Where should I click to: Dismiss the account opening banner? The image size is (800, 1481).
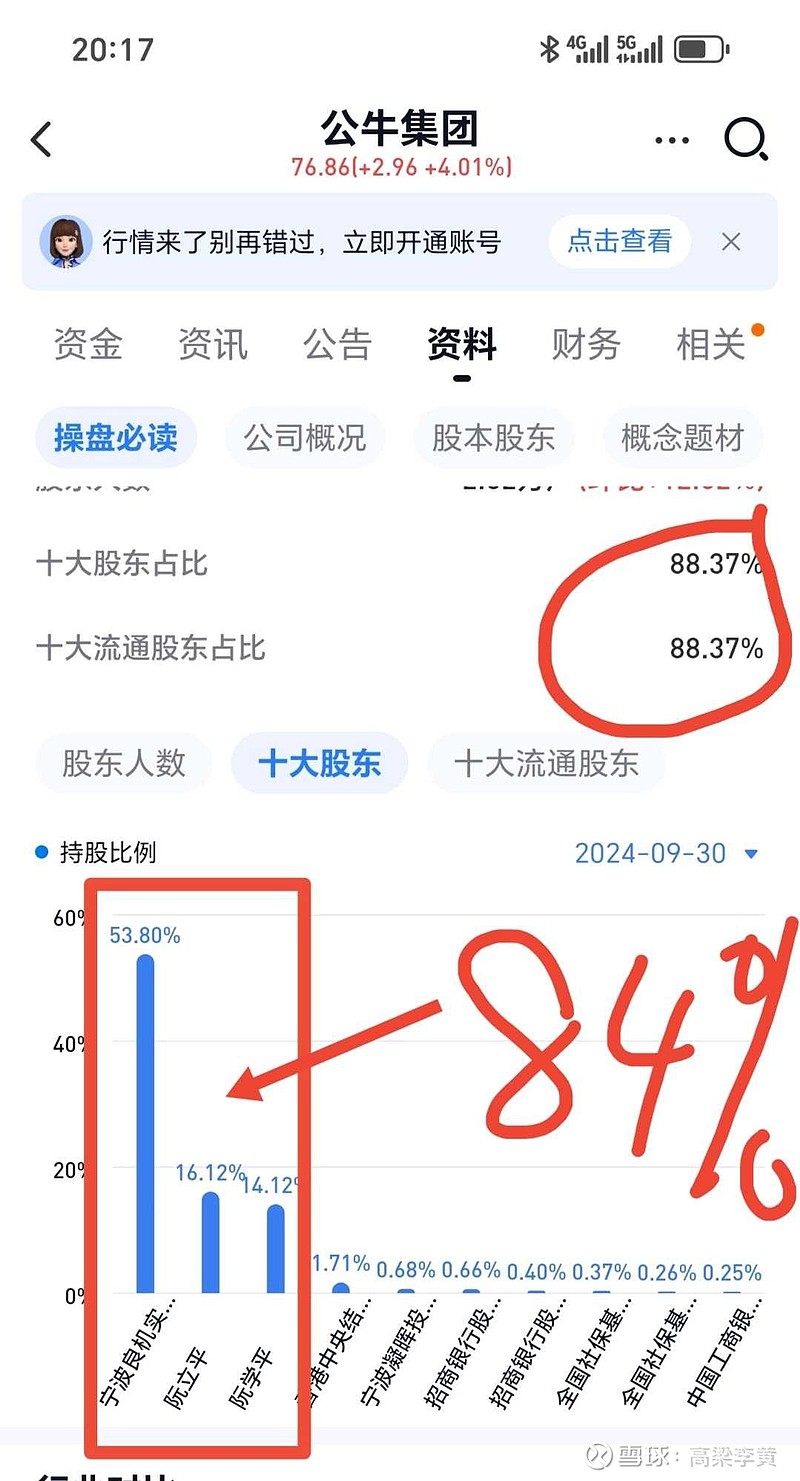pyautogui.click(x=731, y=242)
